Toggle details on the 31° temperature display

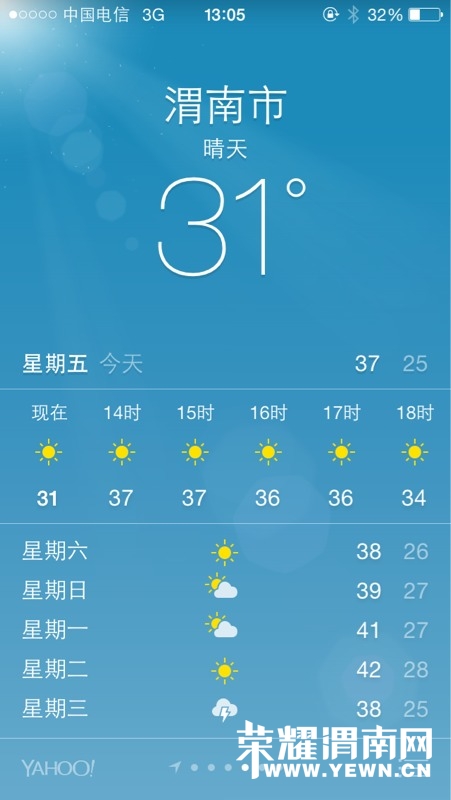[x=232, y=226]
